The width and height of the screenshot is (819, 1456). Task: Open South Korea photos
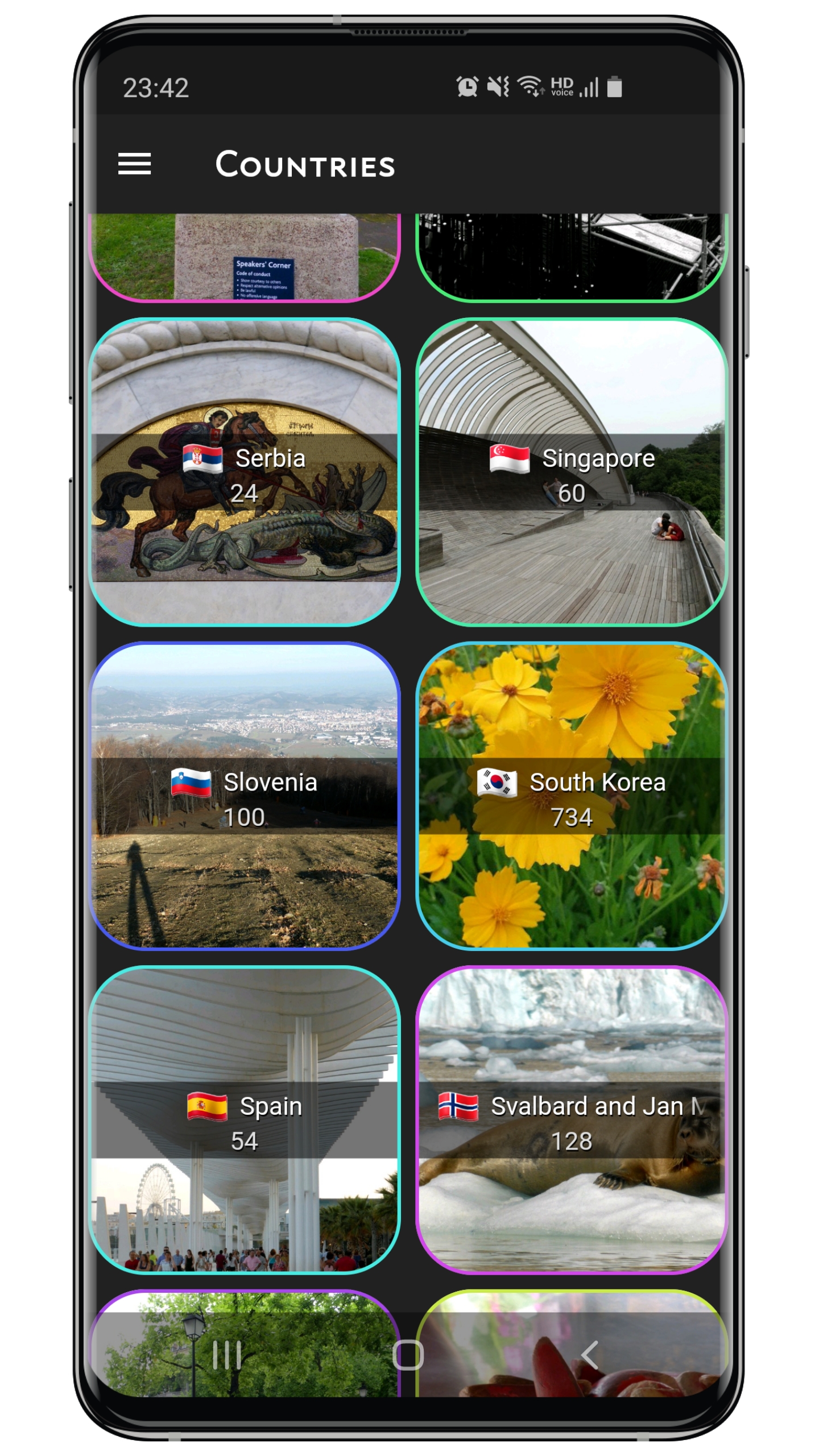coord(572,796)
